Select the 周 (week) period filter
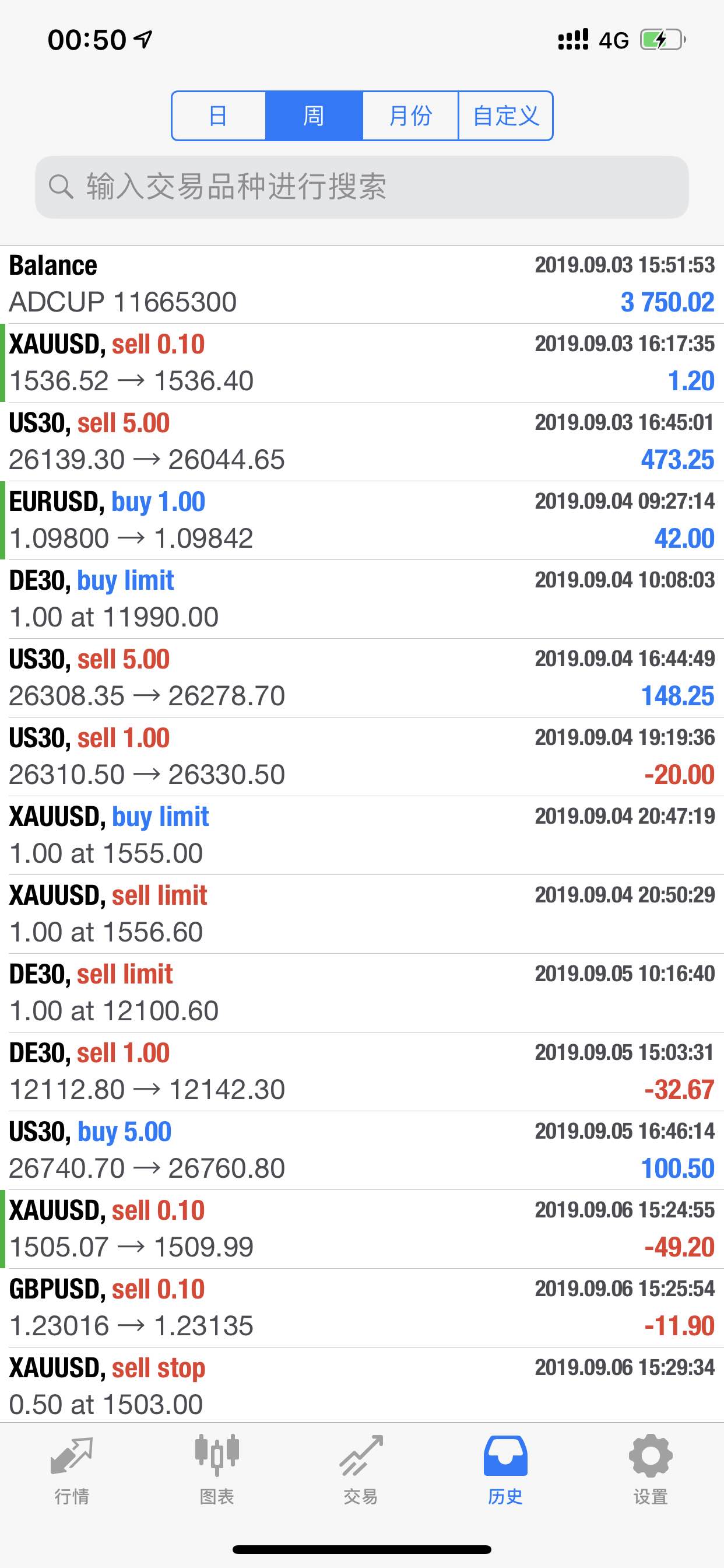This screenshot has width=724, height=1568. pyautogui.click(x=314, y=116)
